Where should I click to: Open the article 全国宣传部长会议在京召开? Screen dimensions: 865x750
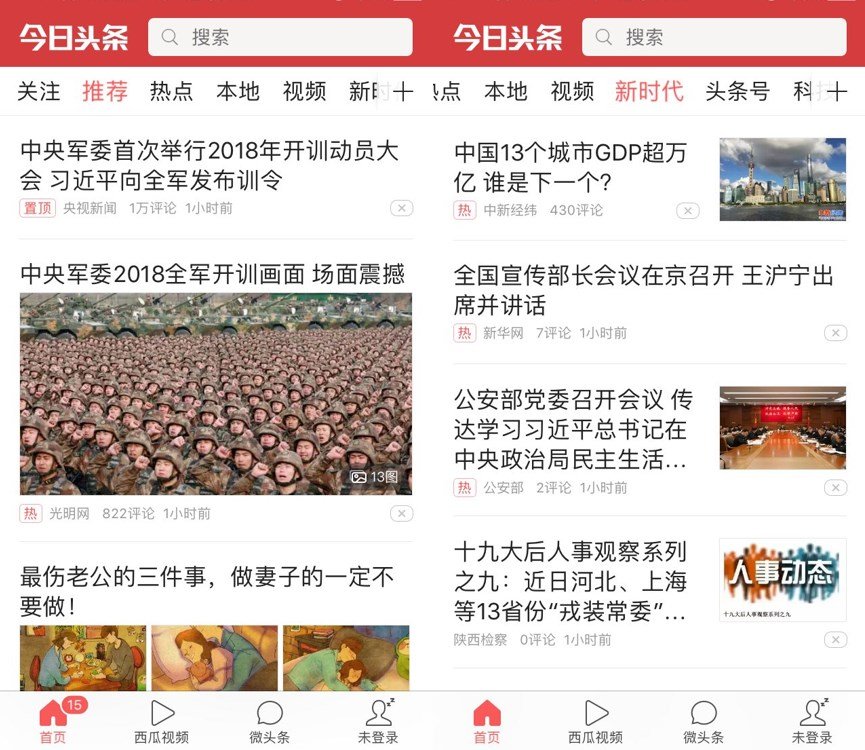click(x=643, y=290)
